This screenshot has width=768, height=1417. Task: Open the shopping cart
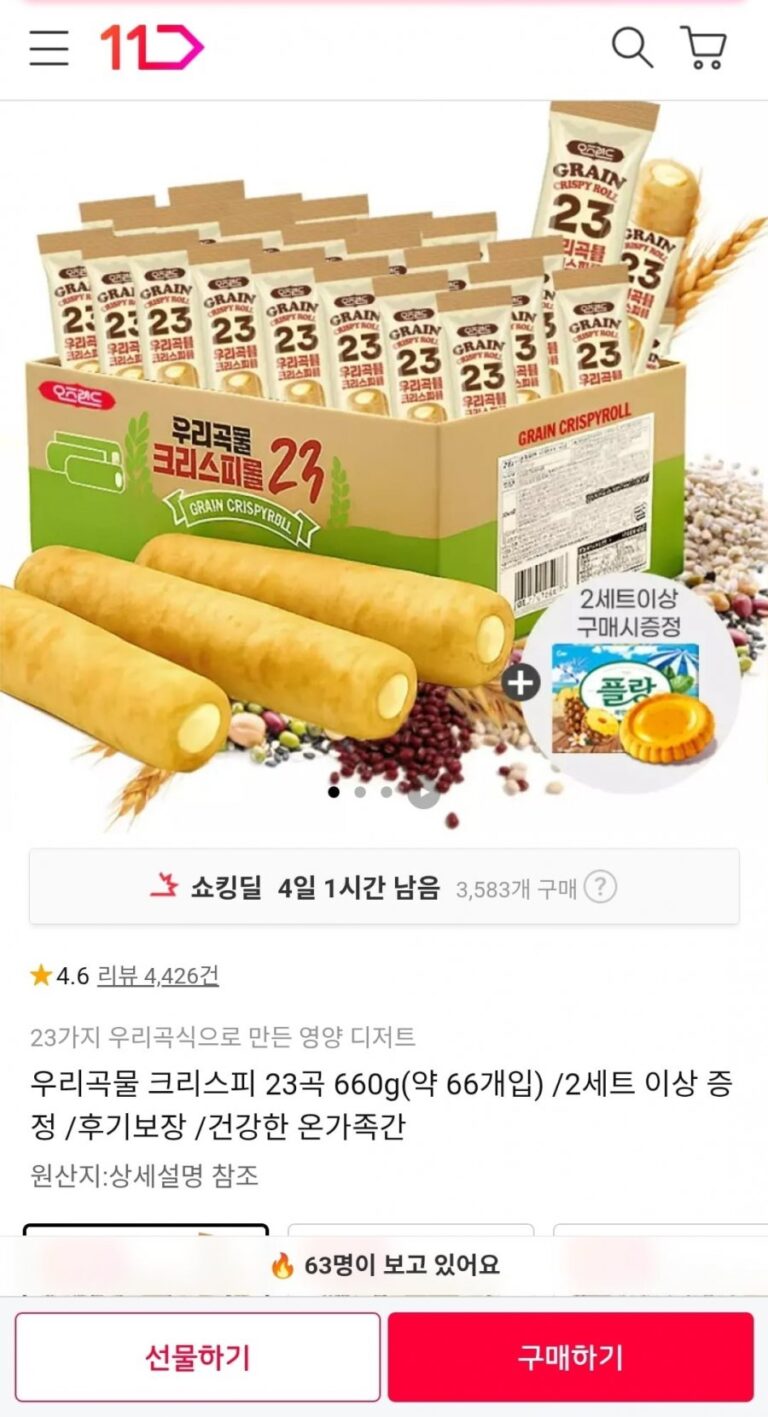coord(704,47)
